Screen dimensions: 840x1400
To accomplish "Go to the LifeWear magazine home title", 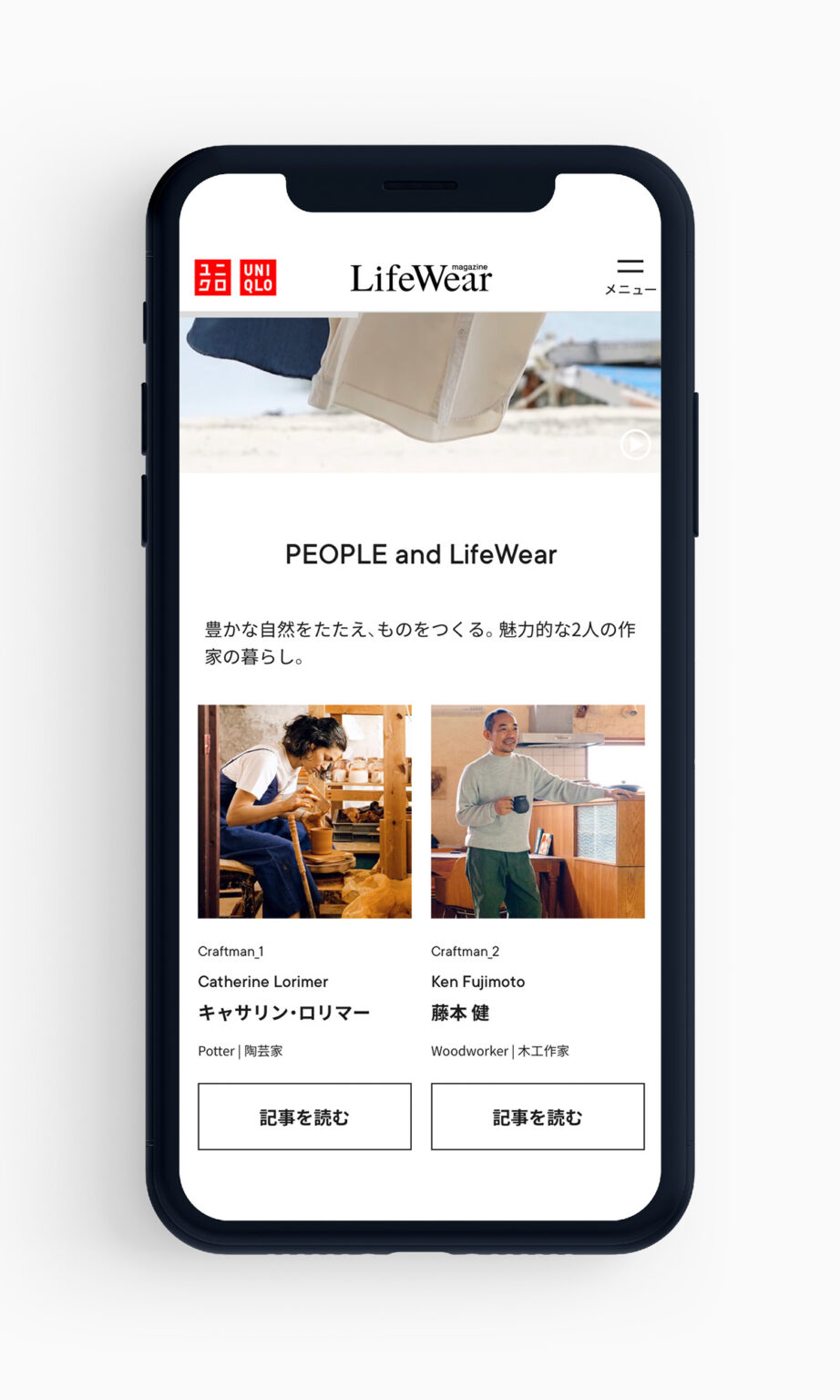I will click(x=421, y=279).
